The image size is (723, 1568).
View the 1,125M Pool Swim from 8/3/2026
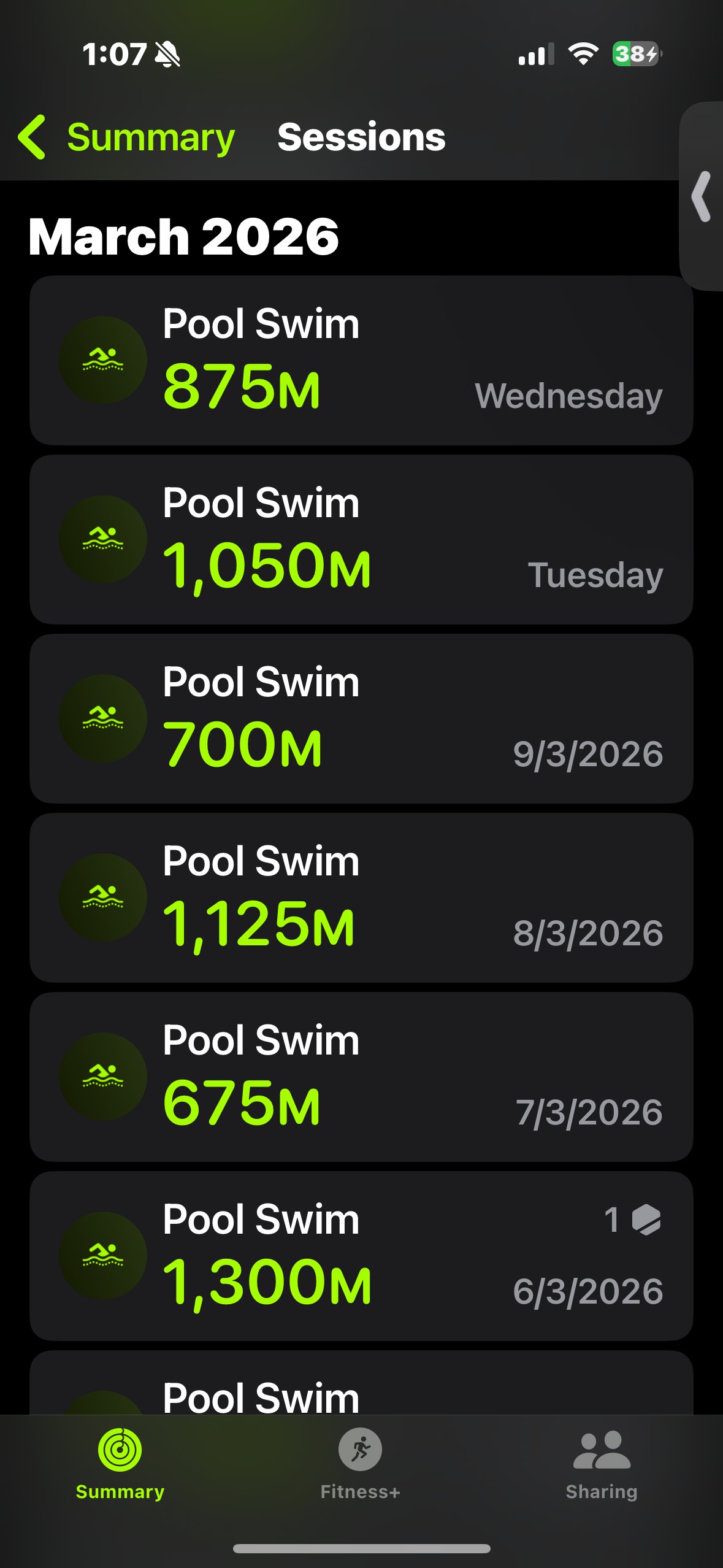coord(361,897)
